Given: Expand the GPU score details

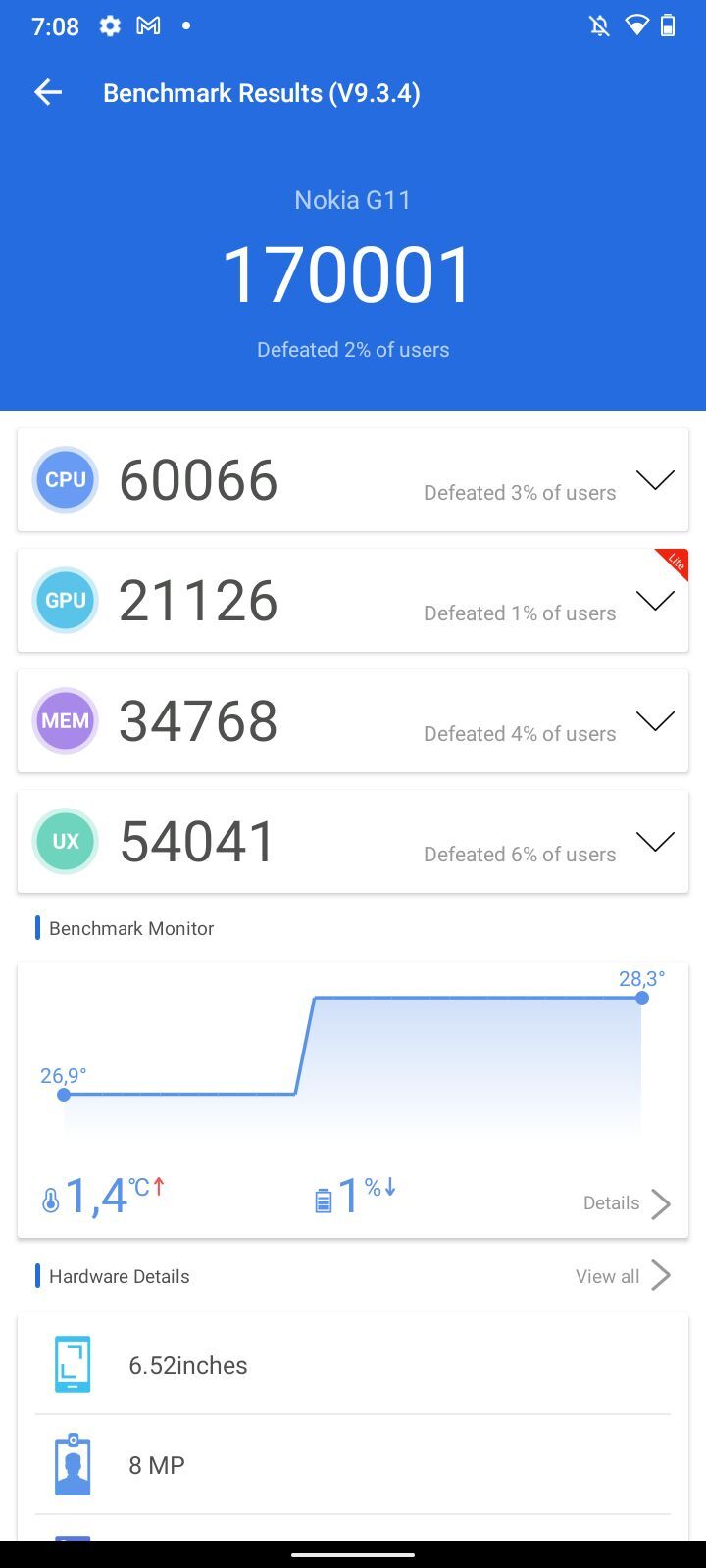Looking at the screenshot, I should tap(655, 600).
